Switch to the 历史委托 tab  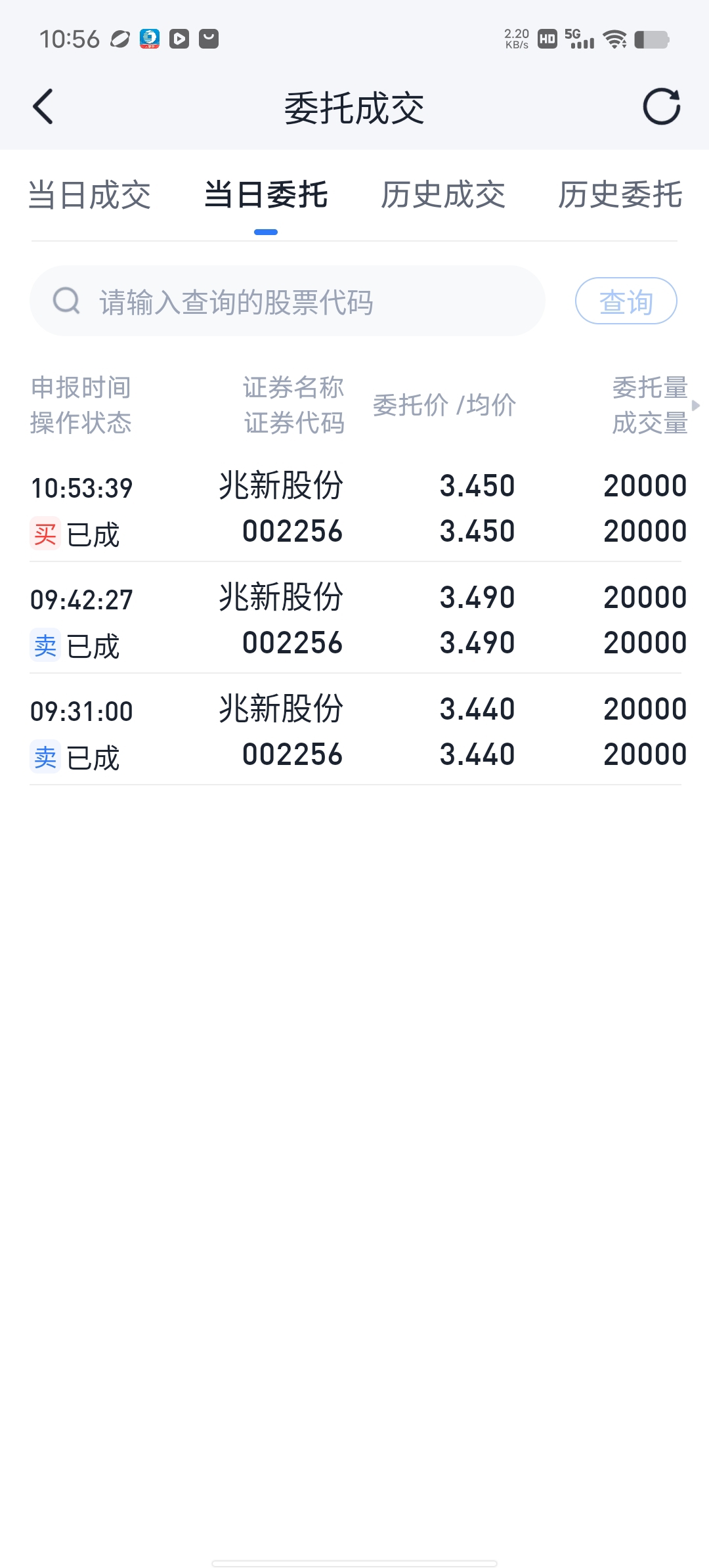coord(620,196)
